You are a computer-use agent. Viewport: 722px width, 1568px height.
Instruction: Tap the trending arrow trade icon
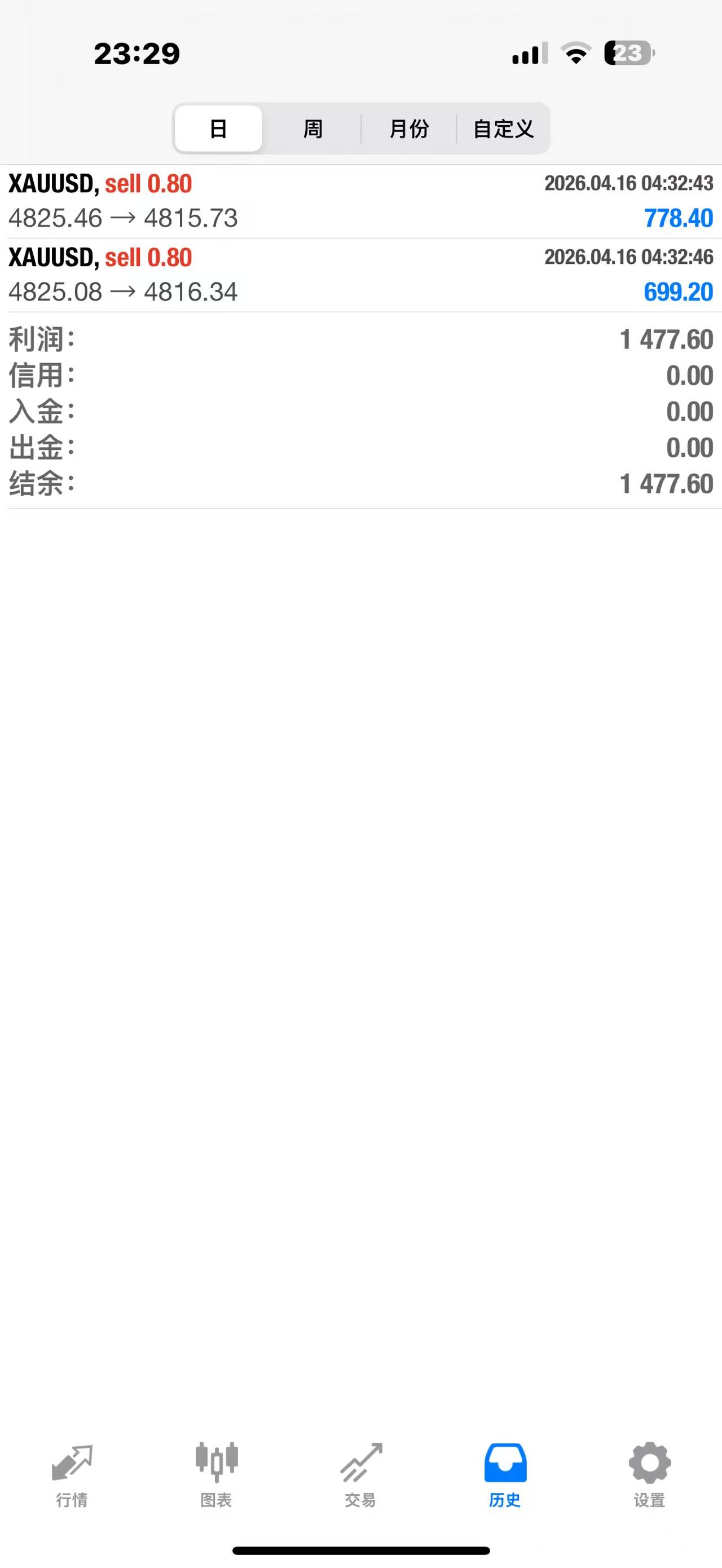[x=361, y=1460]
